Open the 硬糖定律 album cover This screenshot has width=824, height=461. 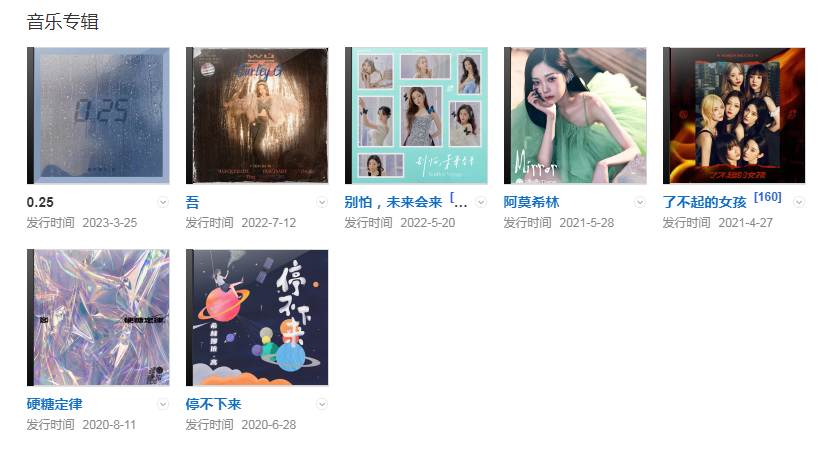tap(98, 318)
